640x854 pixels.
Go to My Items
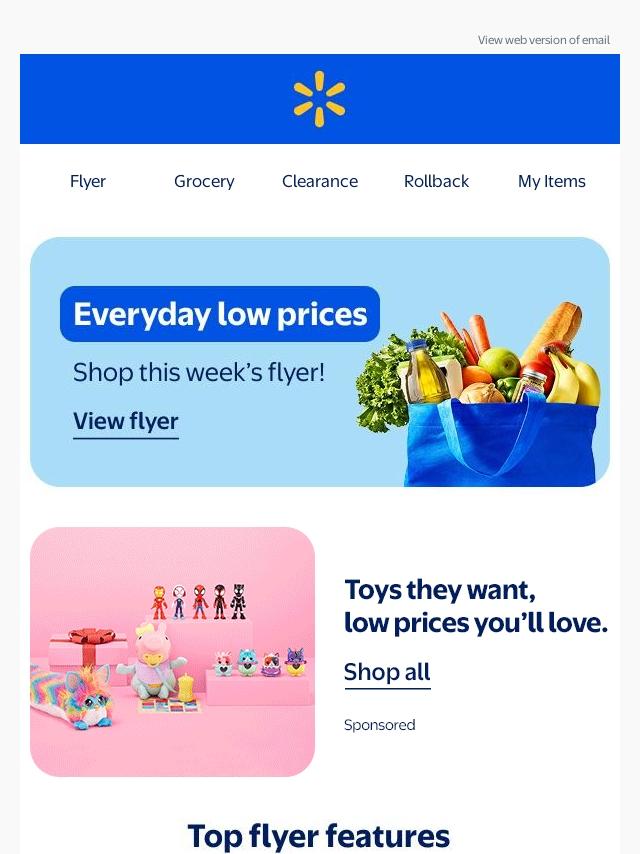pos(551,181)
